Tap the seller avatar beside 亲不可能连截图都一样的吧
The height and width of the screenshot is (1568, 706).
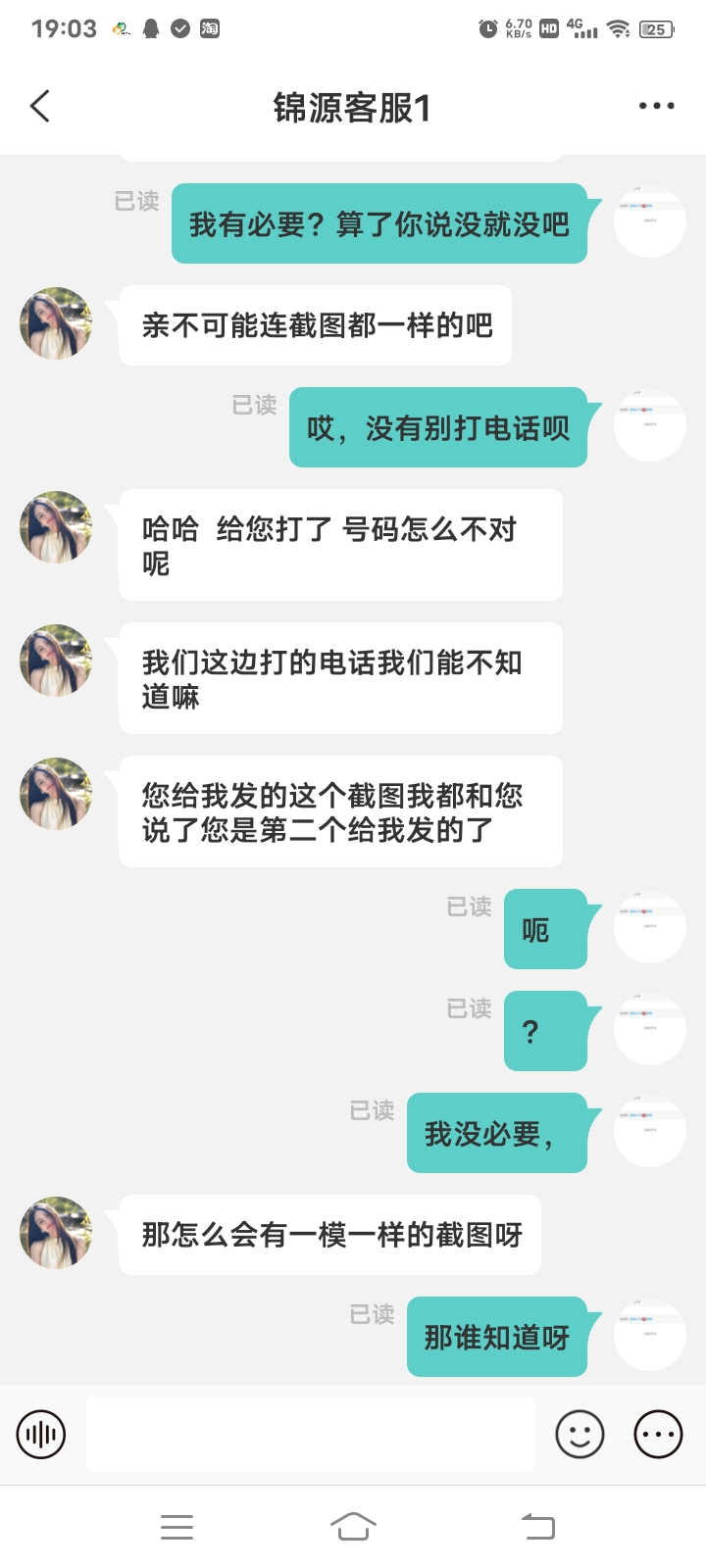55,323
